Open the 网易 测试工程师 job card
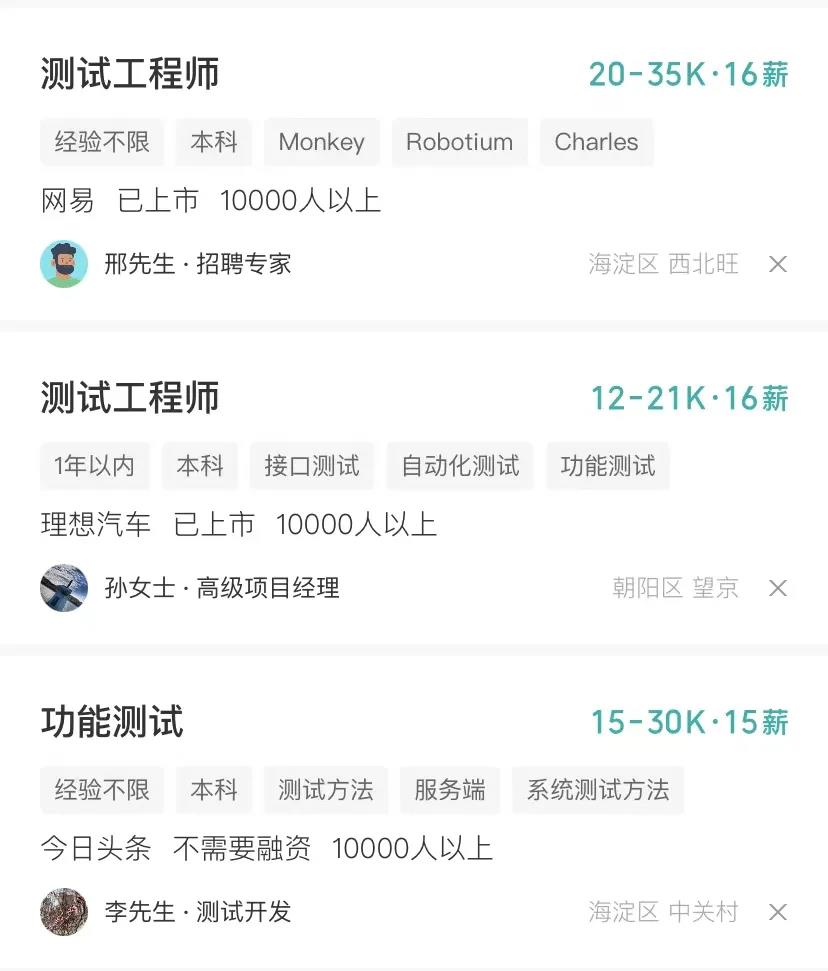The width and height of the screenshot is (828, 971). (x=130, y=75)
